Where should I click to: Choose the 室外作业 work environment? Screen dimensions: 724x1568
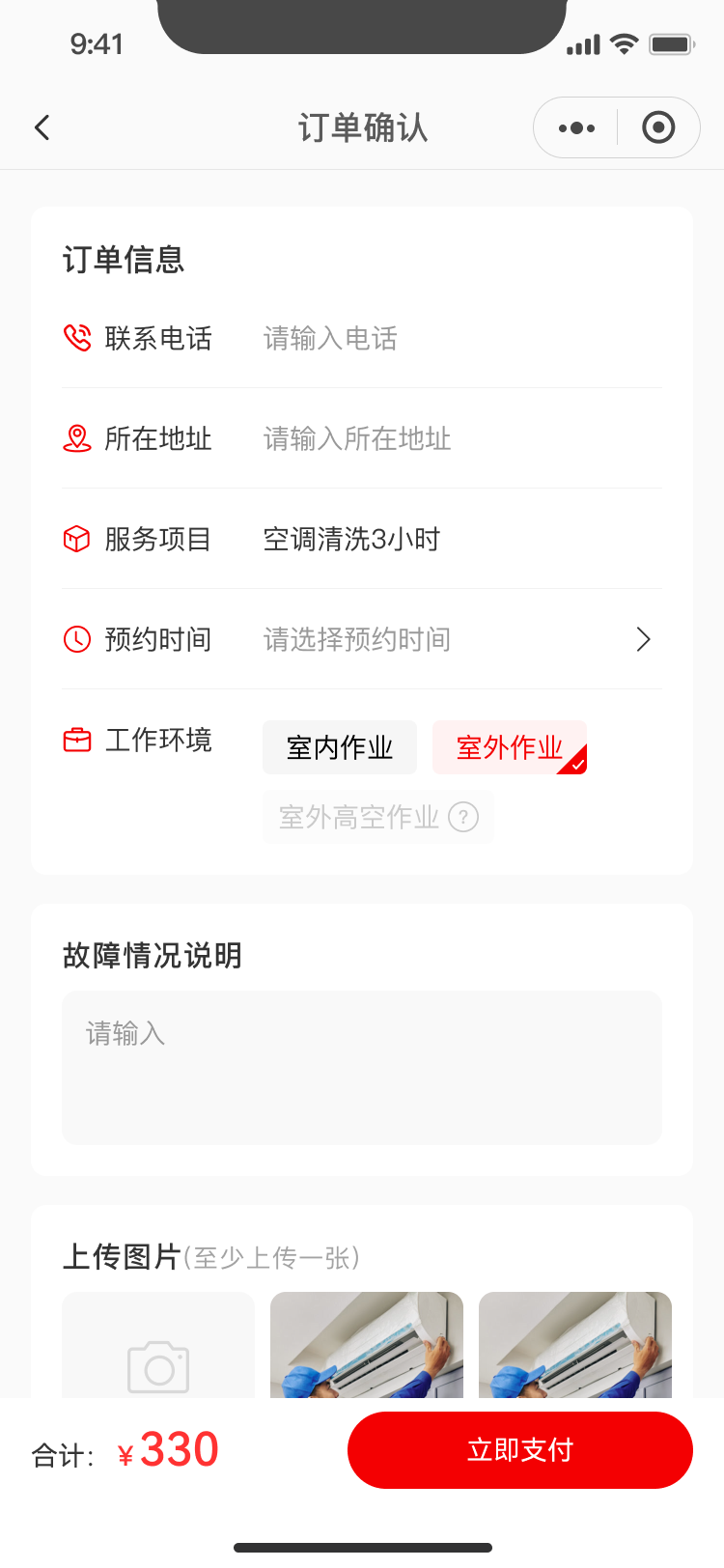pyautogui.click(x=510, y=747)
